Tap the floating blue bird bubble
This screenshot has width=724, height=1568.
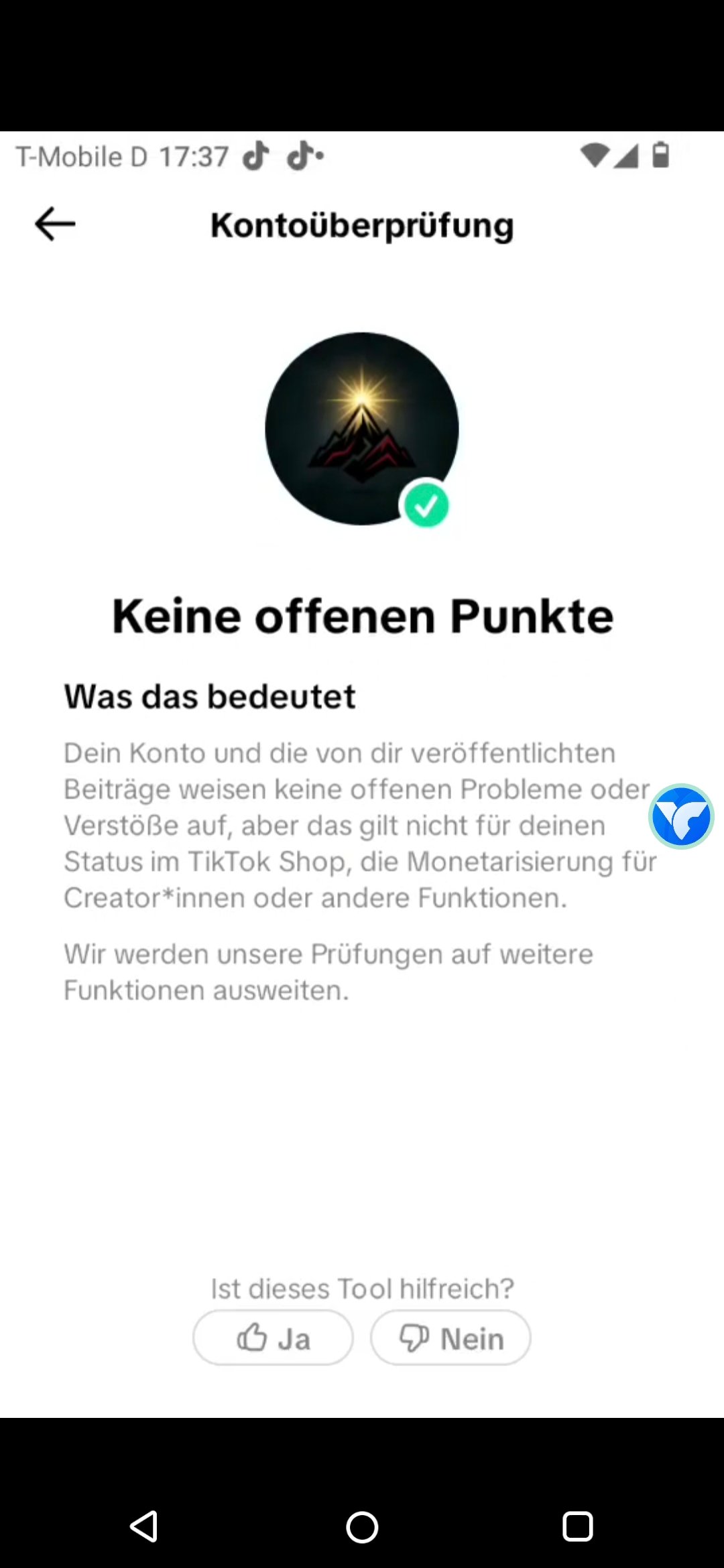(x=681, y=816)
